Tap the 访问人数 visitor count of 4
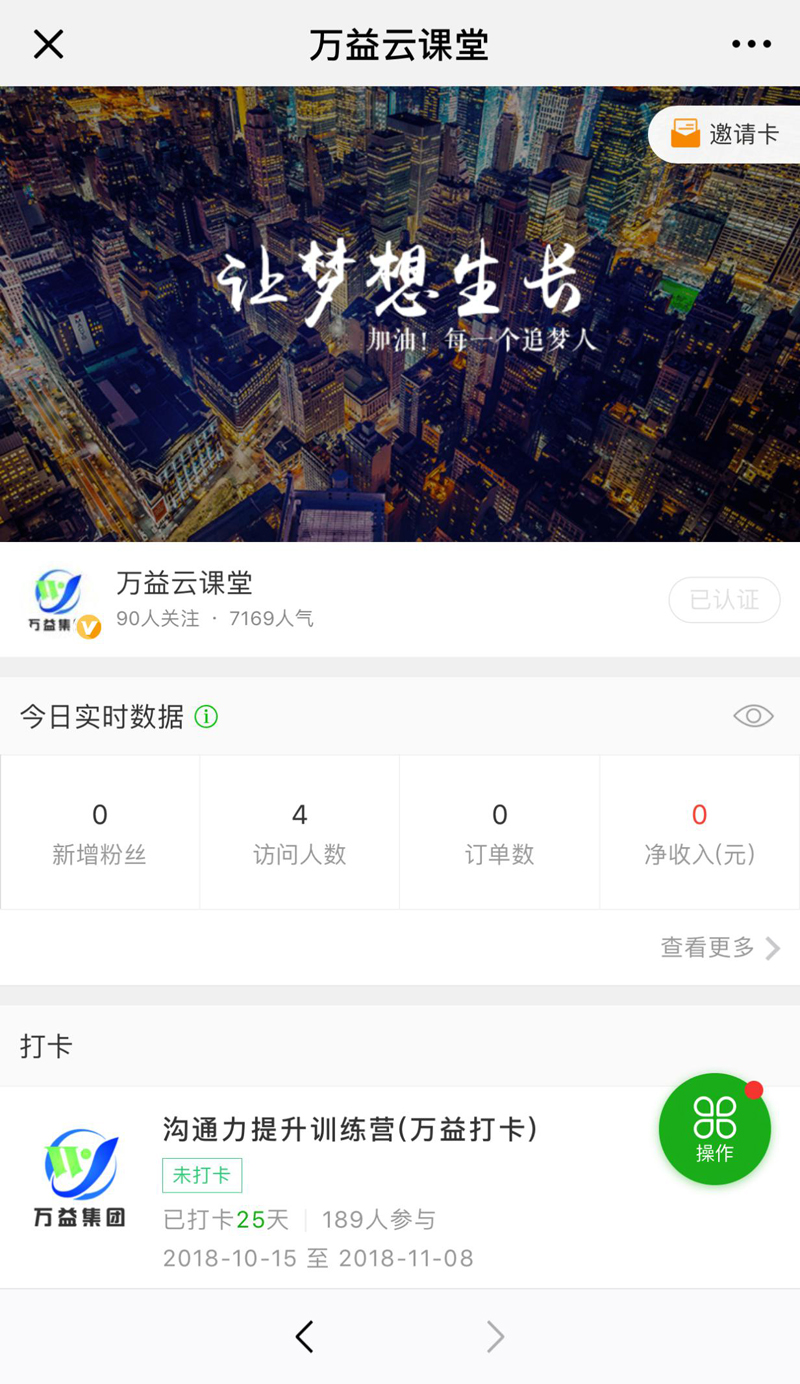The image size is (800, 1384). [x=299, y=814]
